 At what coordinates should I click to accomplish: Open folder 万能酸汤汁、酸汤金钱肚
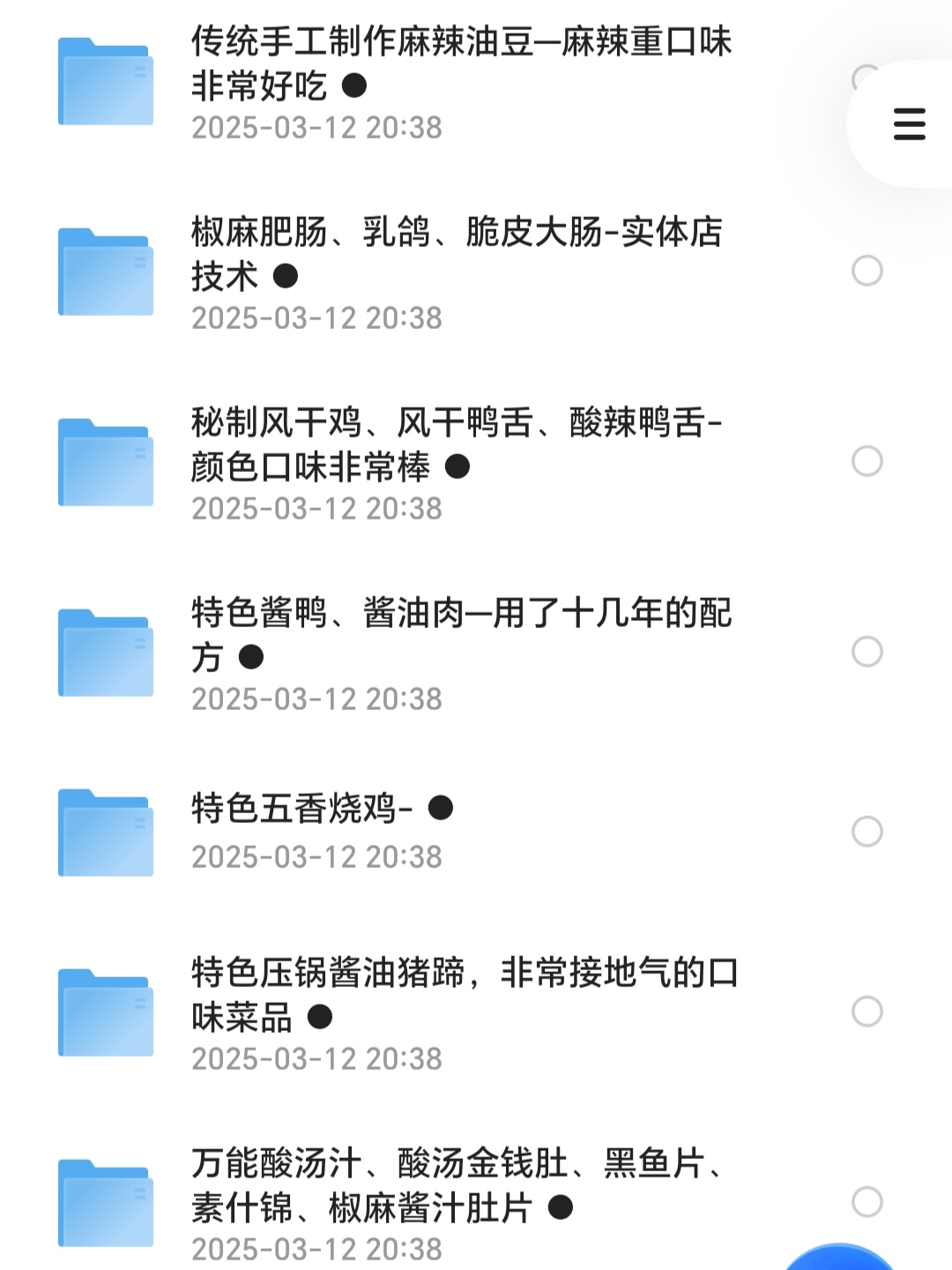[457, 1185]
